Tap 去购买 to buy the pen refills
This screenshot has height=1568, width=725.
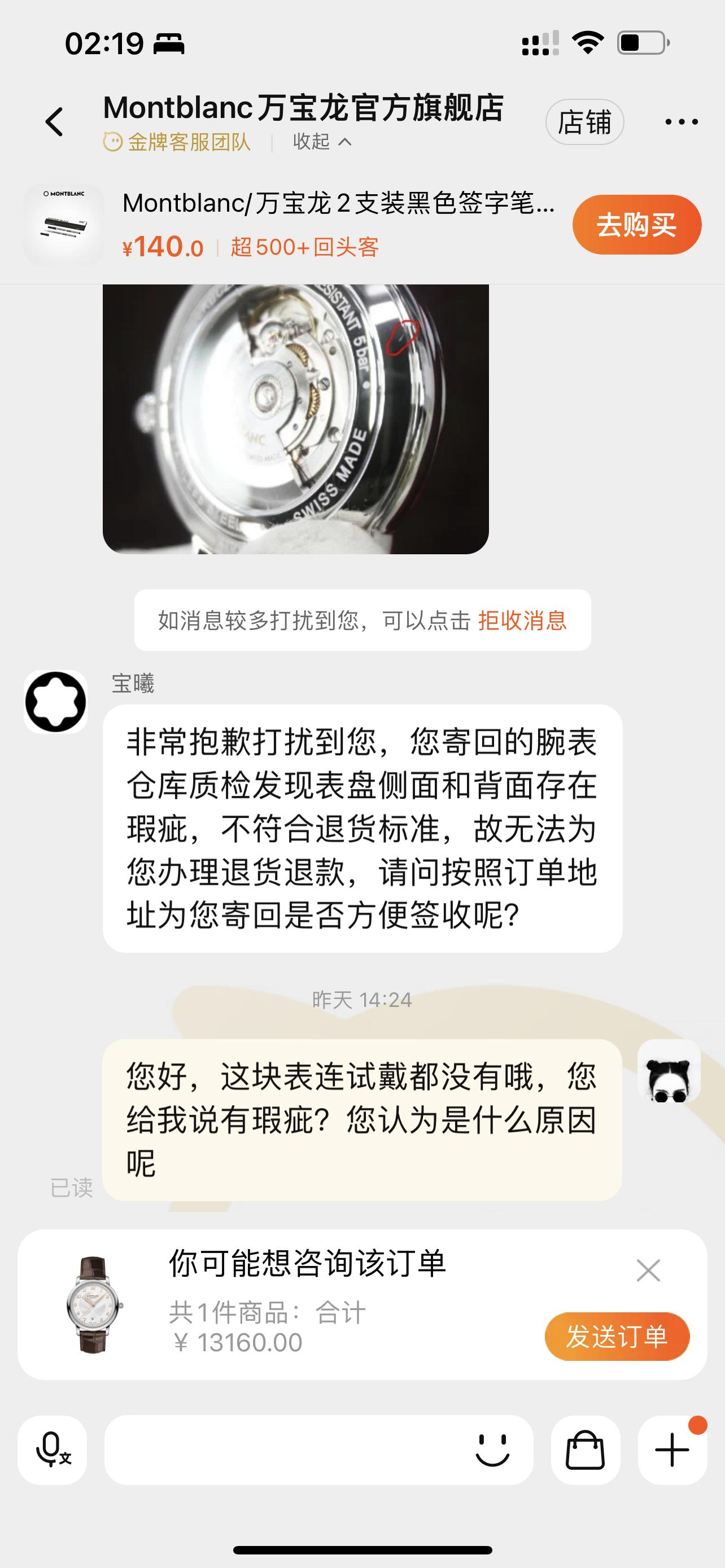tap(636, 225)
